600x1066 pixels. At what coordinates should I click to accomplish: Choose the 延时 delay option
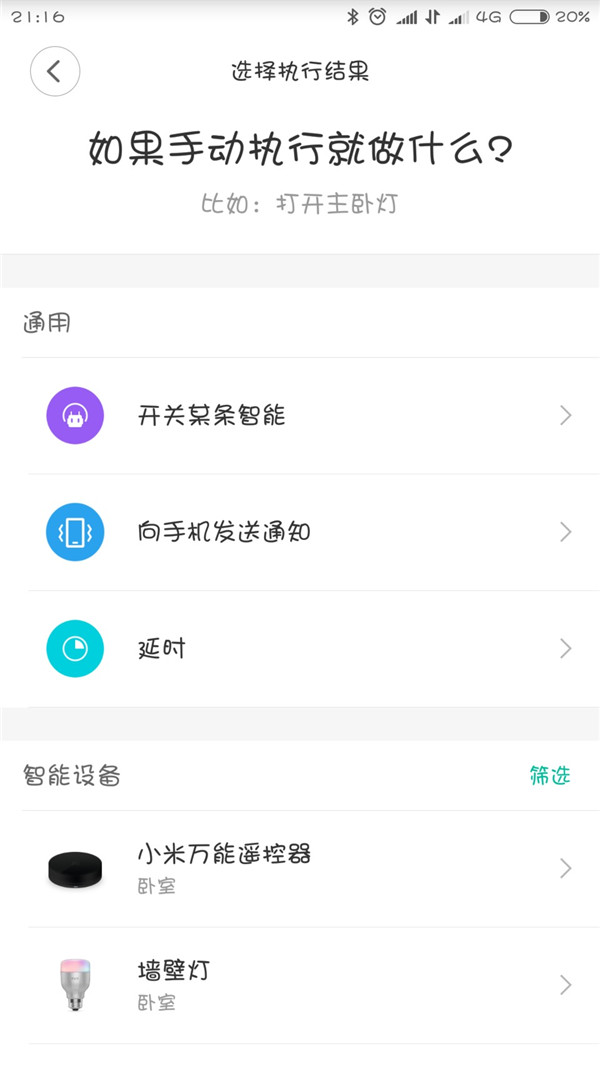(x=300, y=649)
